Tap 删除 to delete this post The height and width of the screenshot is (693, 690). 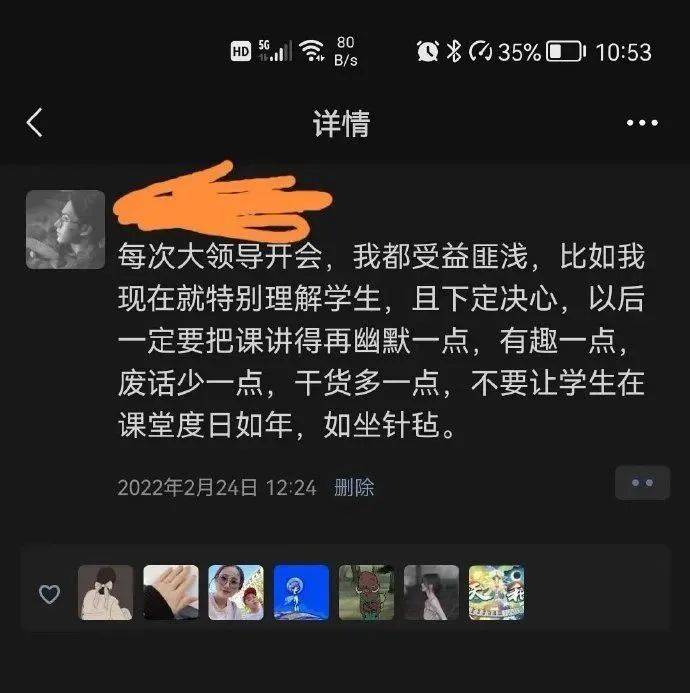coord(354,488)
